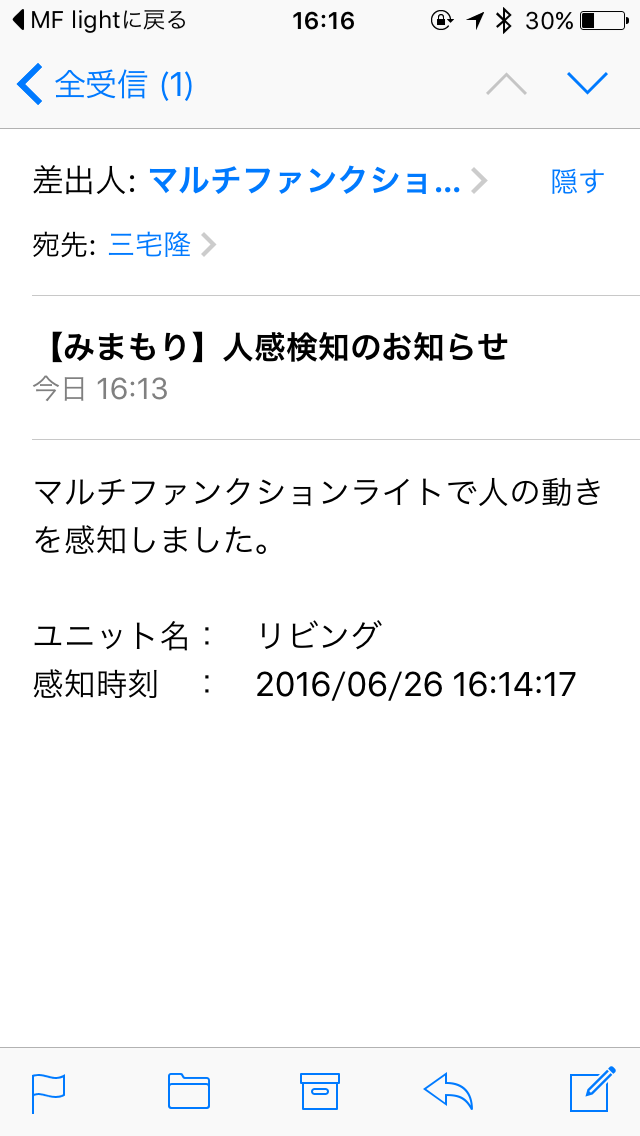Open sender マルチファンクショ… details

pos(305,181)
